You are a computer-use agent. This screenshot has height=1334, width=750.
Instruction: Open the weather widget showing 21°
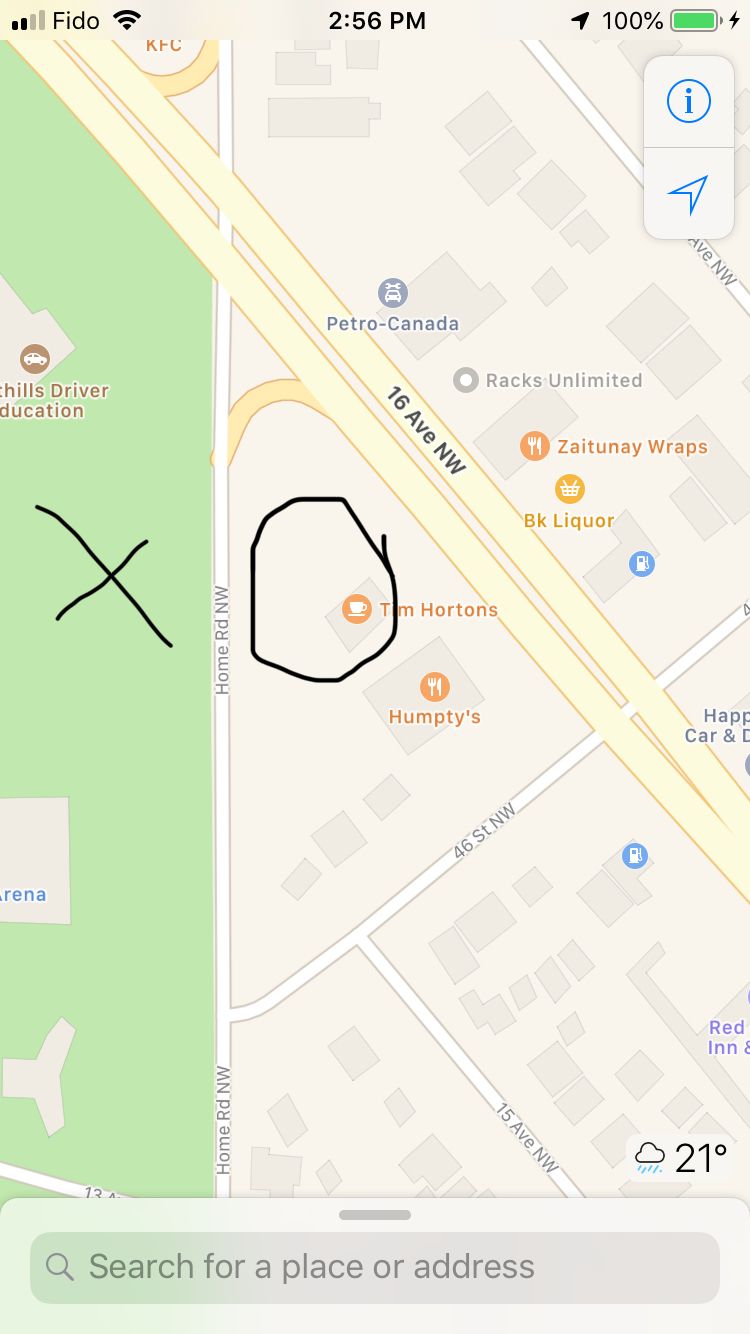[680, 1158]
